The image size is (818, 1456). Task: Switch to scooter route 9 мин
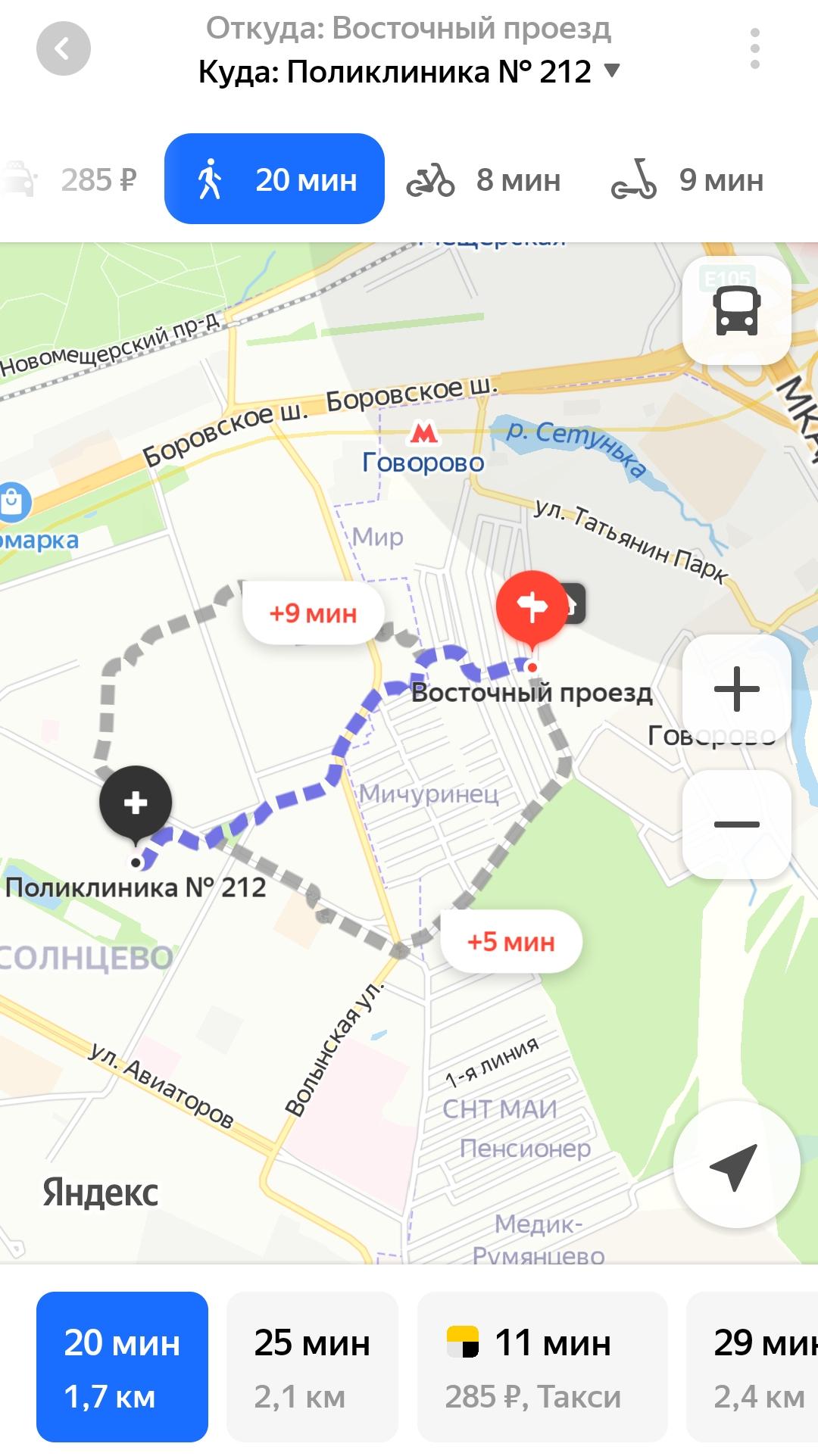coord(687,180)
